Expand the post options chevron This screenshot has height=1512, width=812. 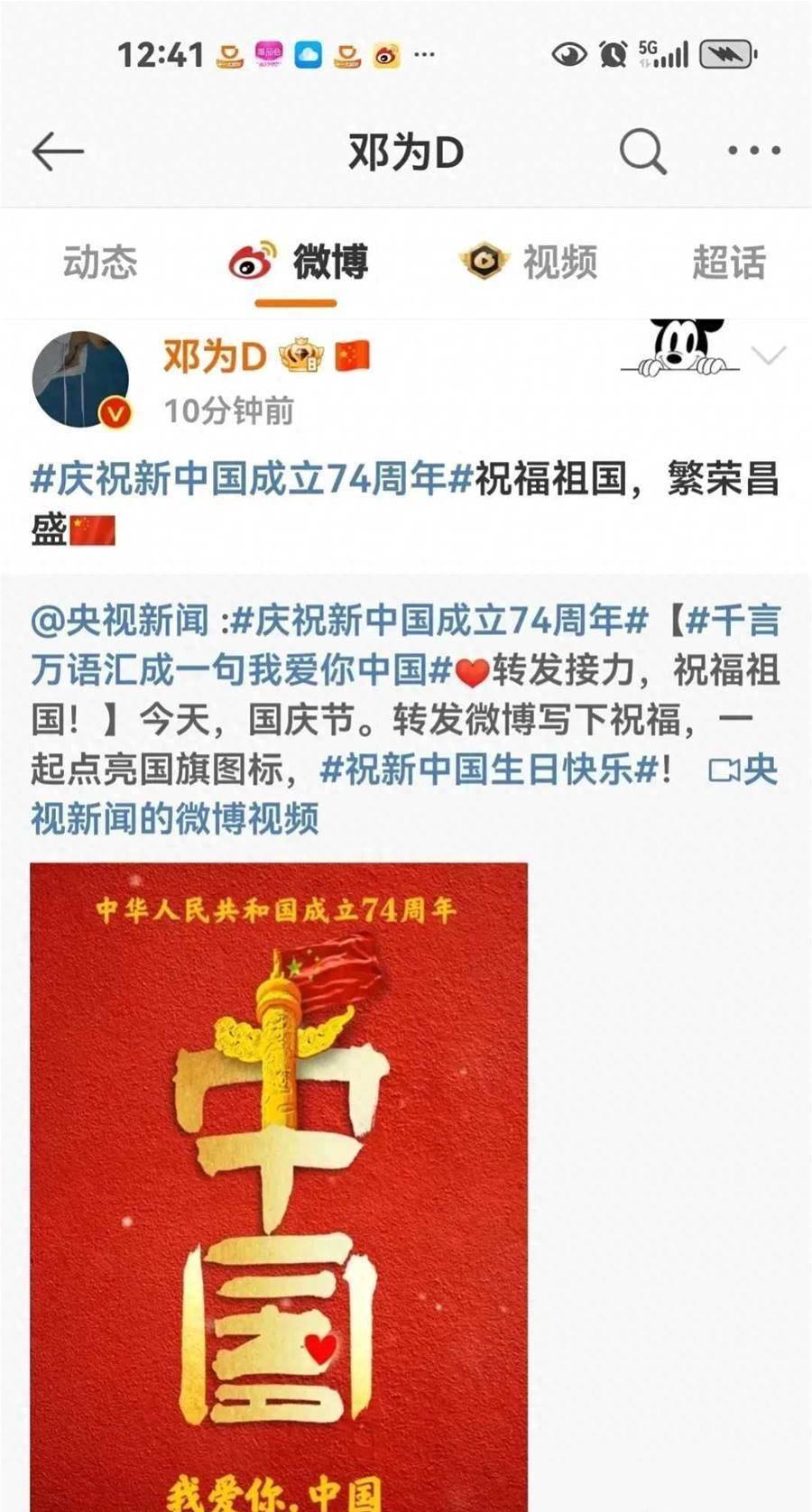click(x=768, y=355)
